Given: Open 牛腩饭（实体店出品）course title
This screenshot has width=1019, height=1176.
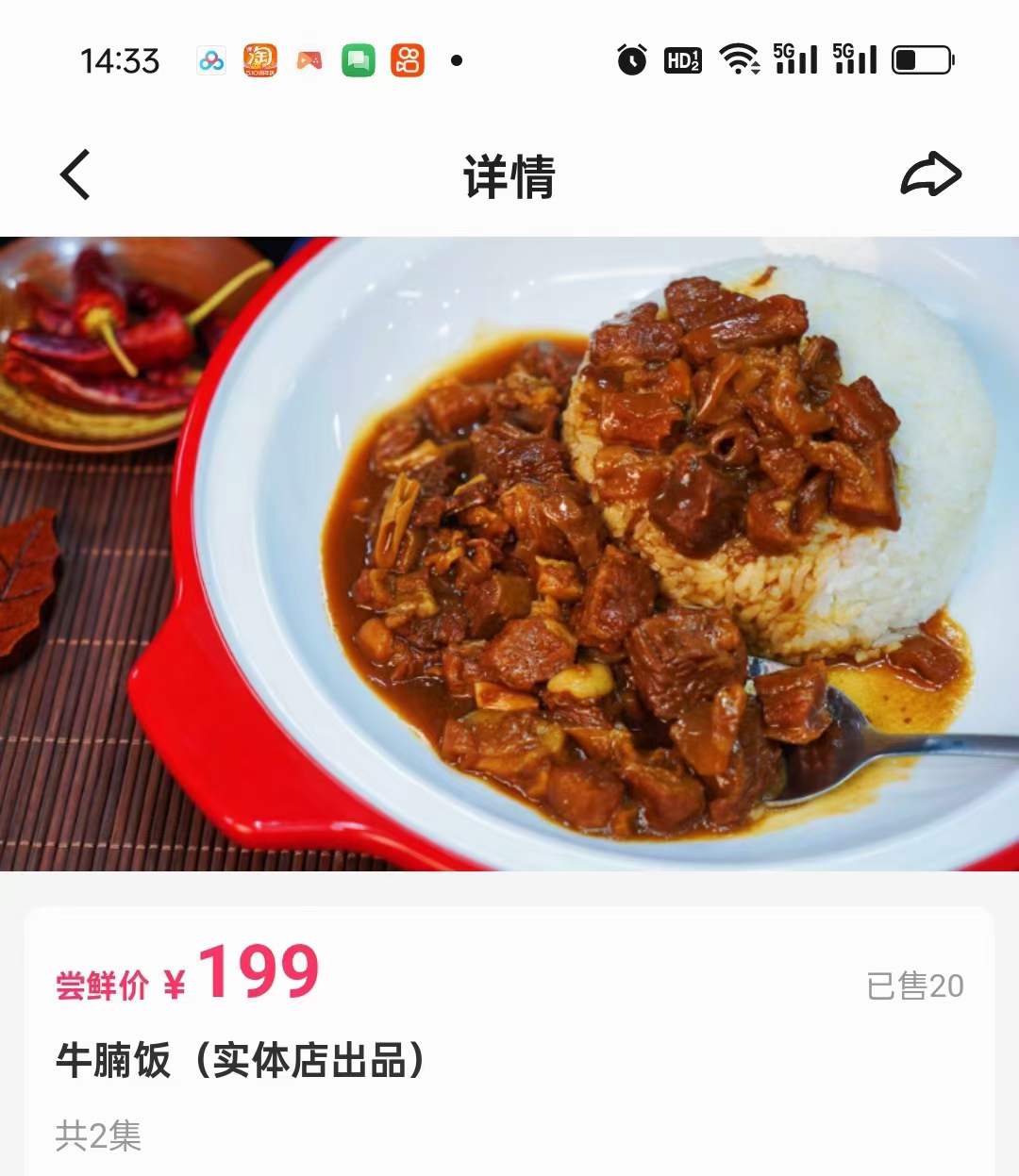Looking at the screenshot, I should pos(239,1061).
